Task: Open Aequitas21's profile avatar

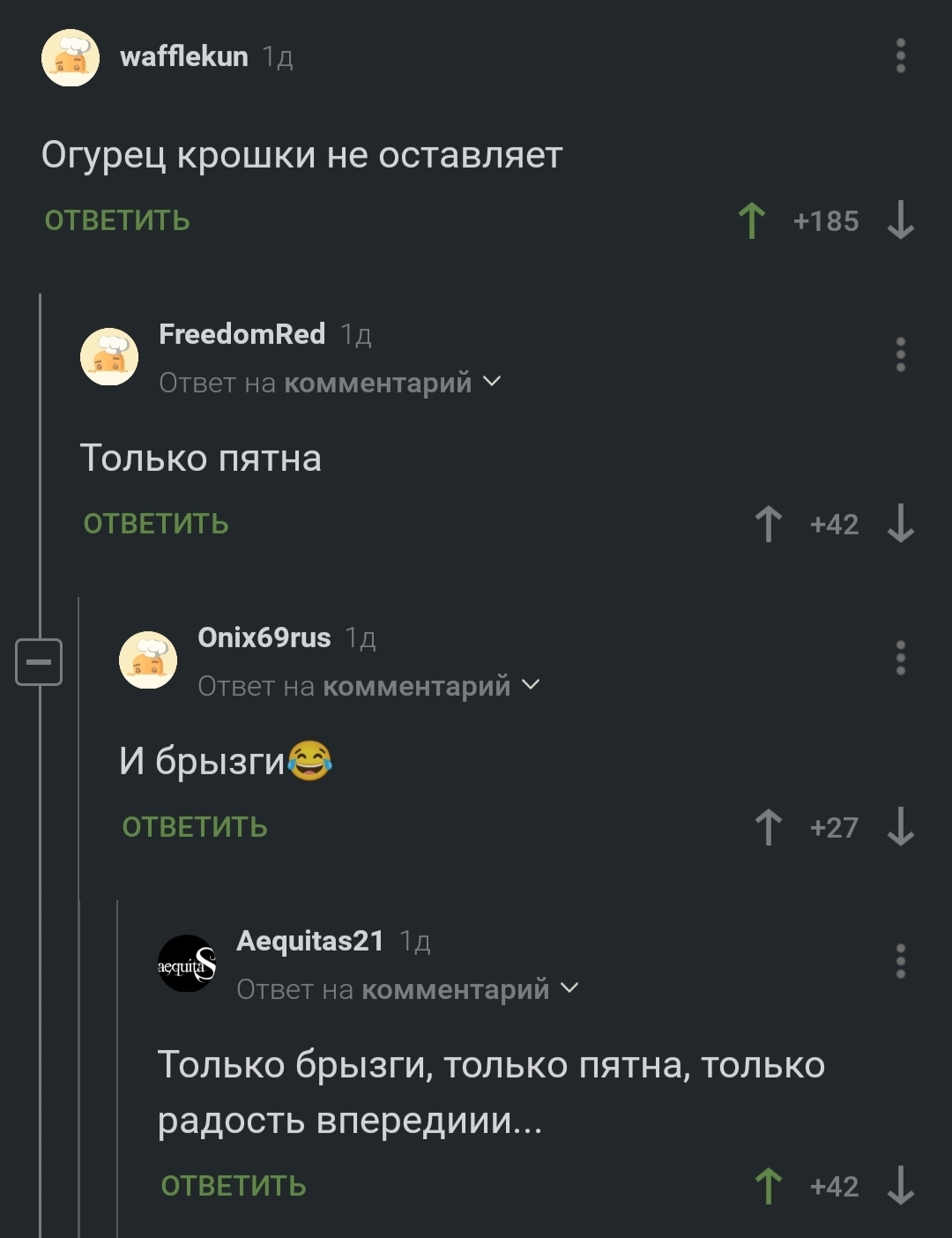Action: click(x=187, y=964)
